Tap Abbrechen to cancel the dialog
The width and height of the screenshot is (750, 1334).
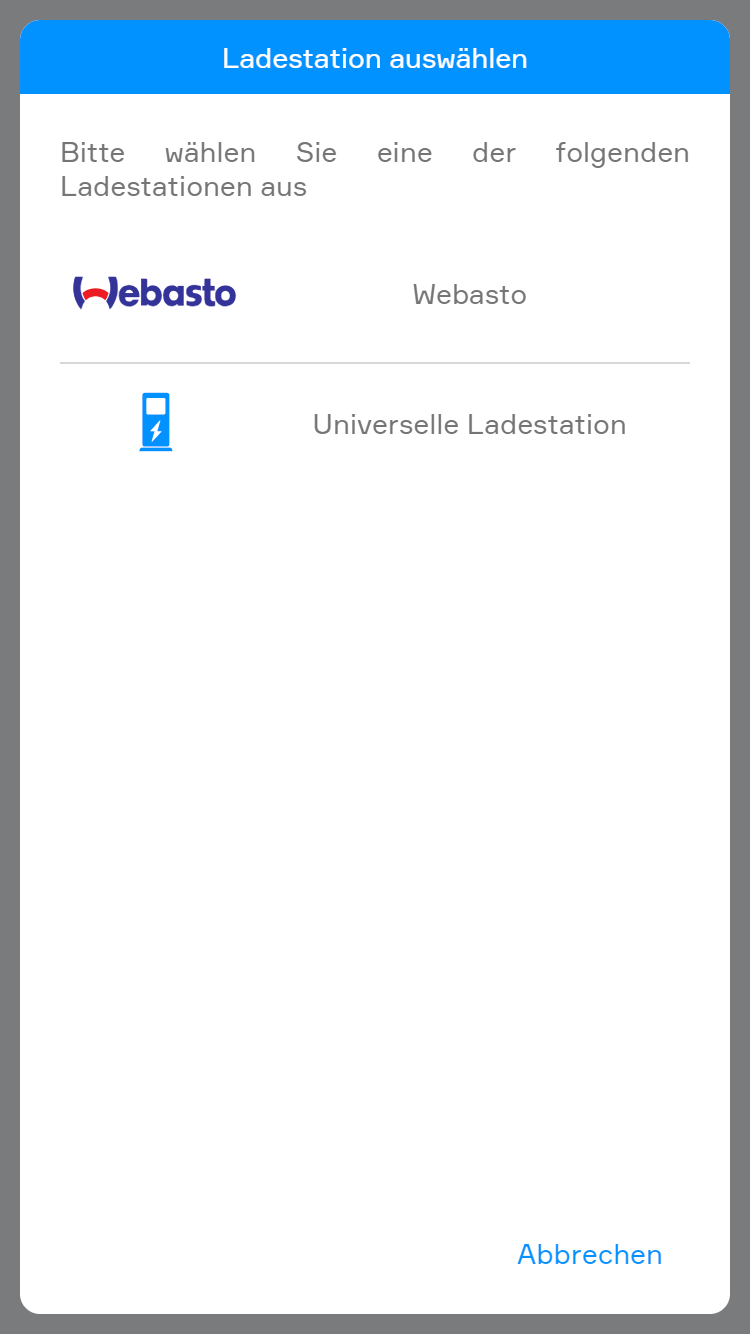(589, 1255)
